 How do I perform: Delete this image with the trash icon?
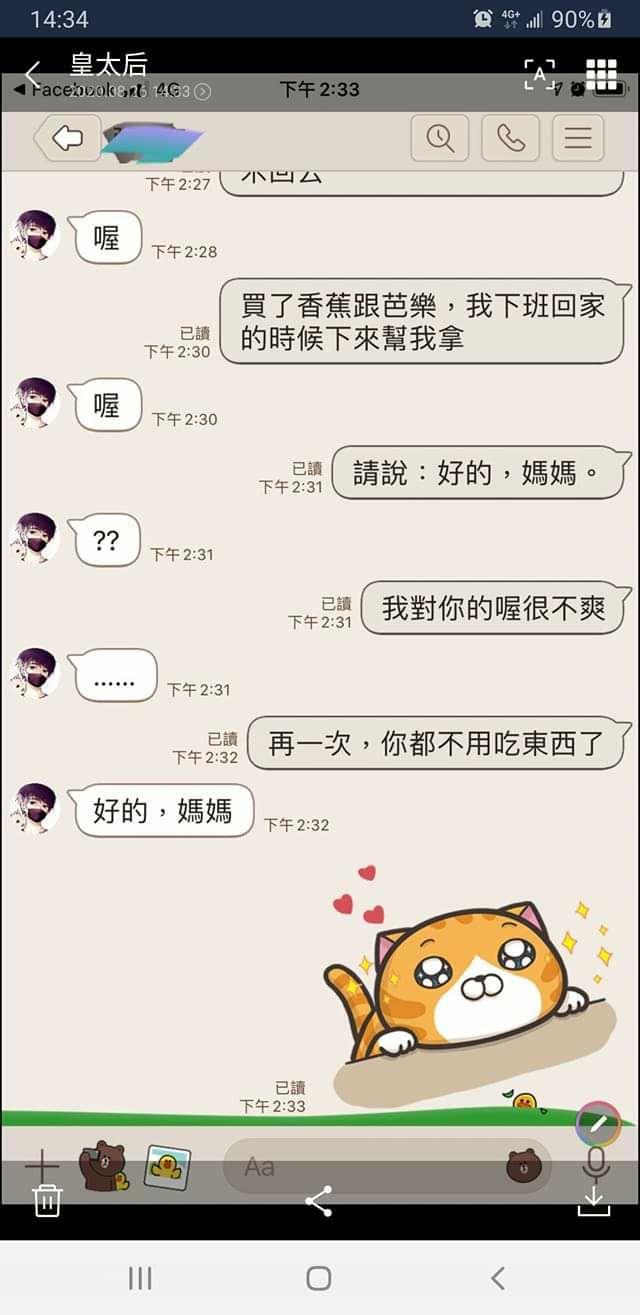click(47, 1199)
